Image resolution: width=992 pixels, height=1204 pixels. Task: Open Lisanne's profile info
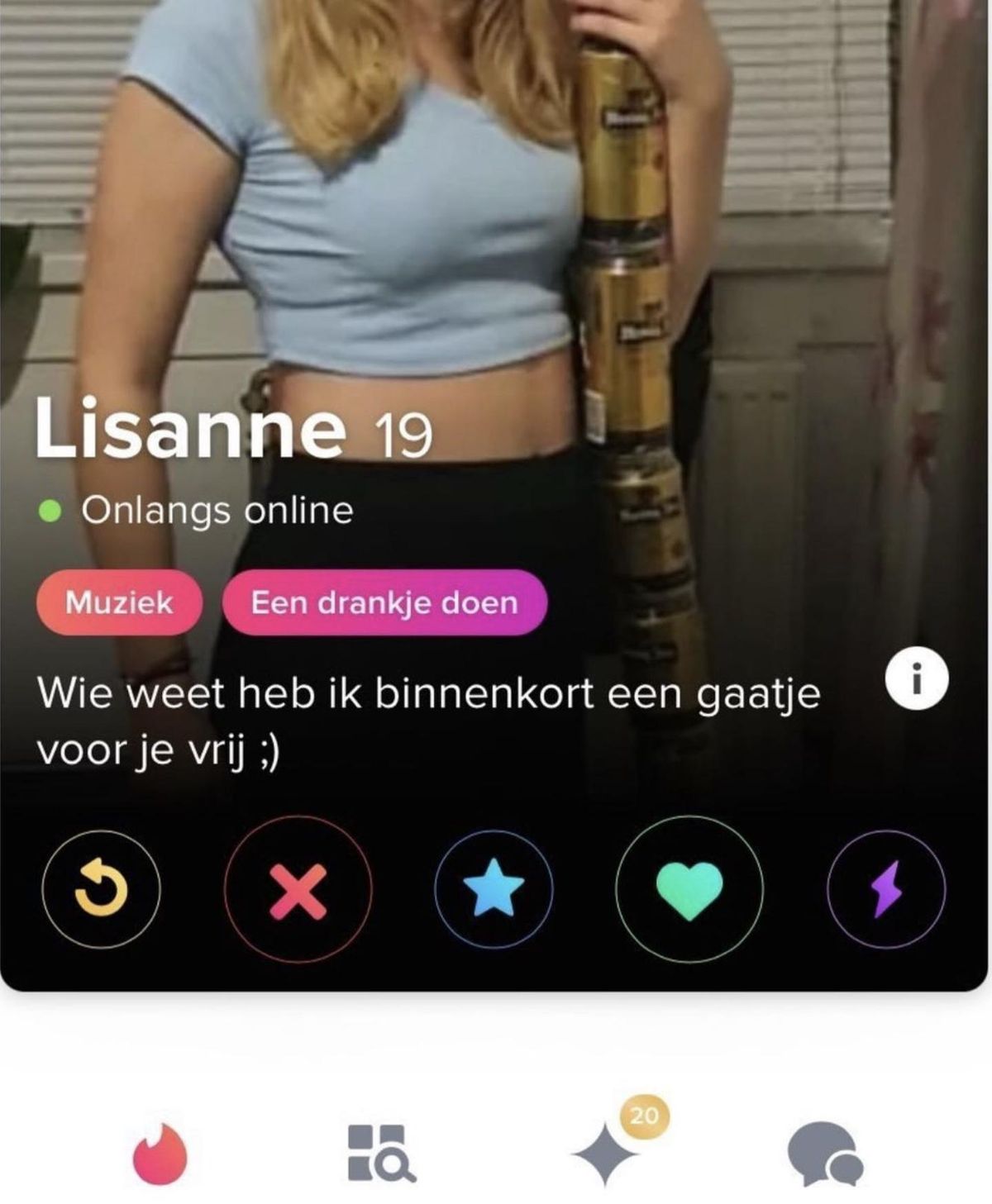pos(917,681)
